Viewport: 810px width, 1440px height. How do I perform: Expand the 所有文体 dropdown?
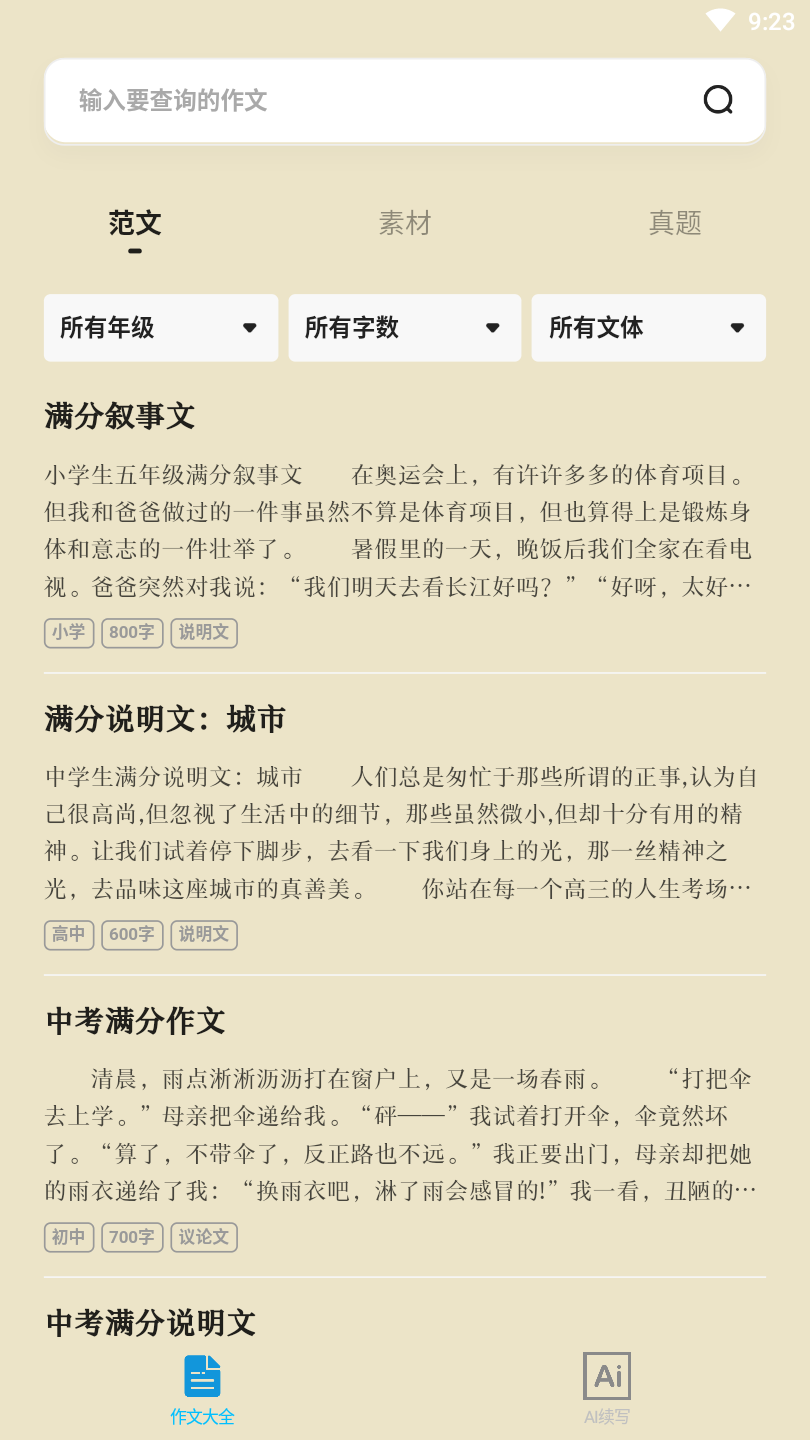pyautogui.click(x=648, y=328)
